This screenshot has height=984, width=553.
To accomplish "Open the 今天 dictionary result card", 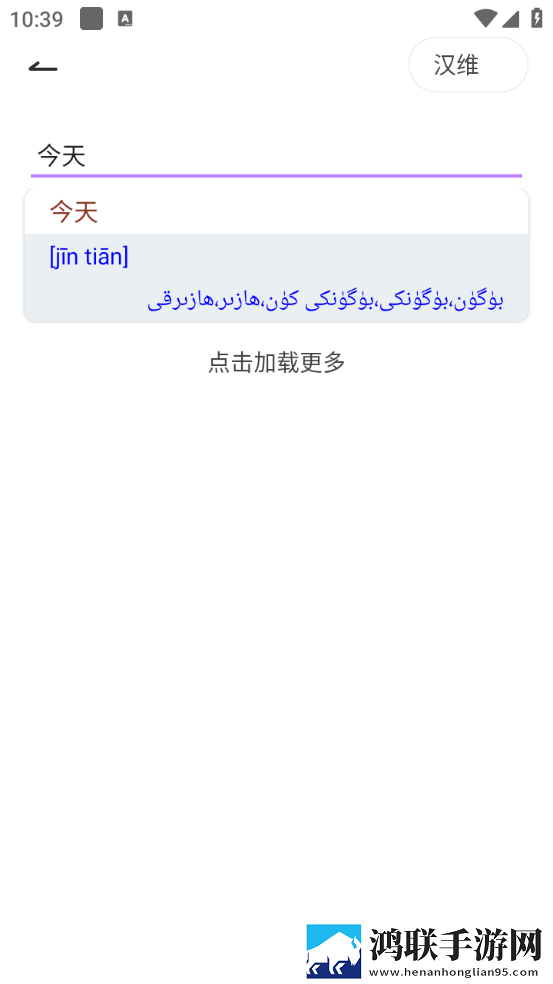I will click(276, 255).
